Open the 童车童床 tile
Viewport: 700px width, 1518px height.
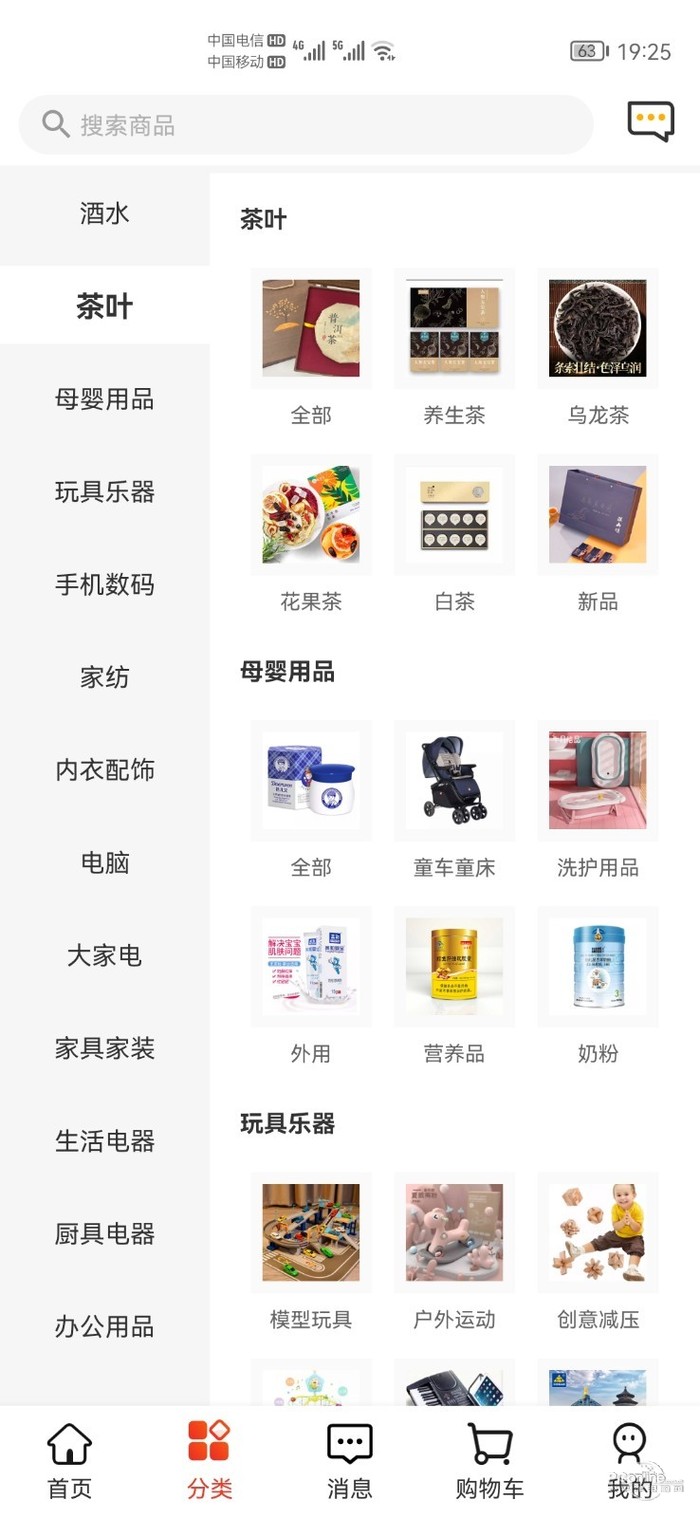[x=454, y=797]
